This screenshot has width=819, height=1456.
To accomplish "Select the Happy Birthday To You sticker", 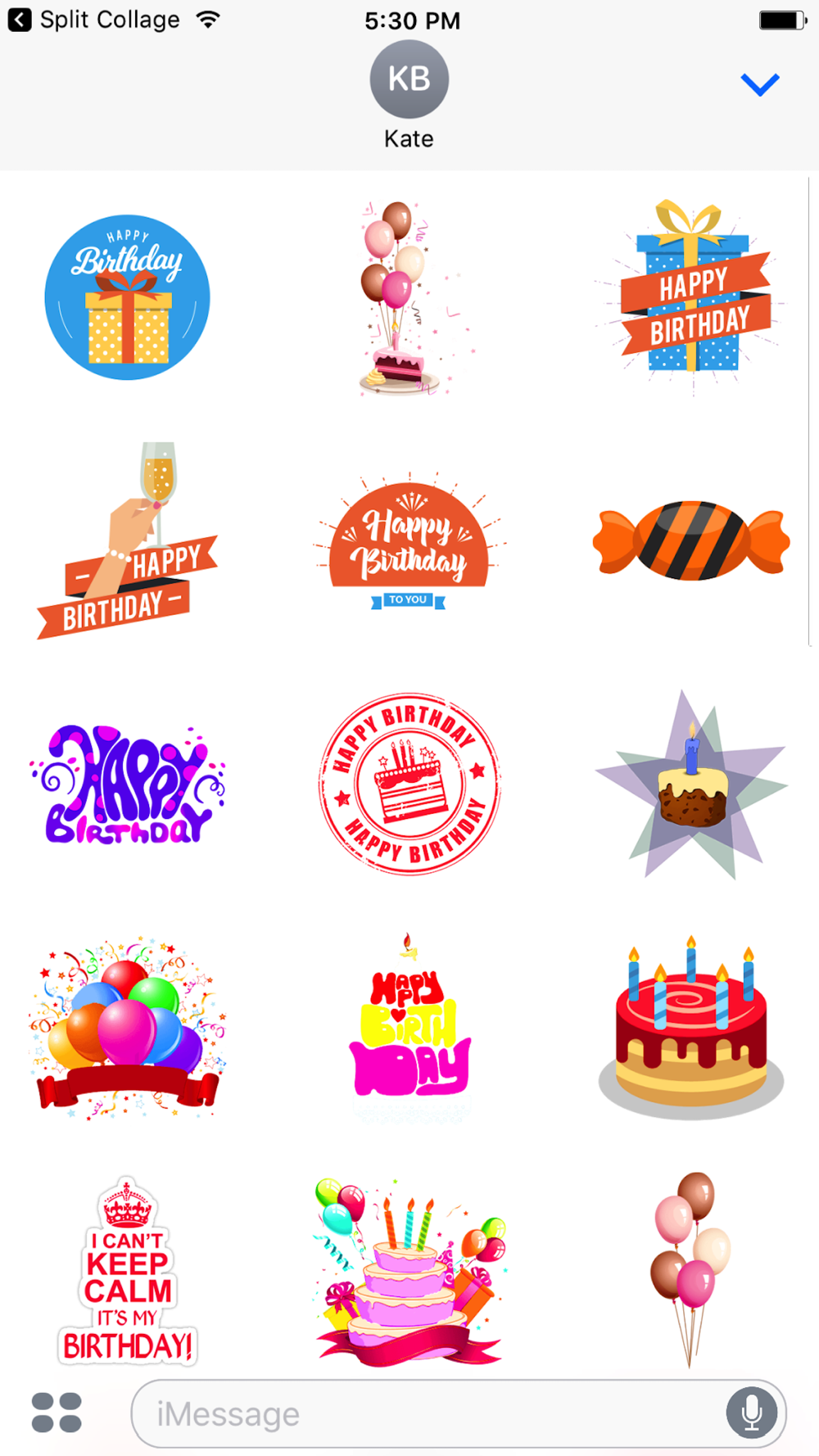I will pyautogui.click(x=409, y=542).
